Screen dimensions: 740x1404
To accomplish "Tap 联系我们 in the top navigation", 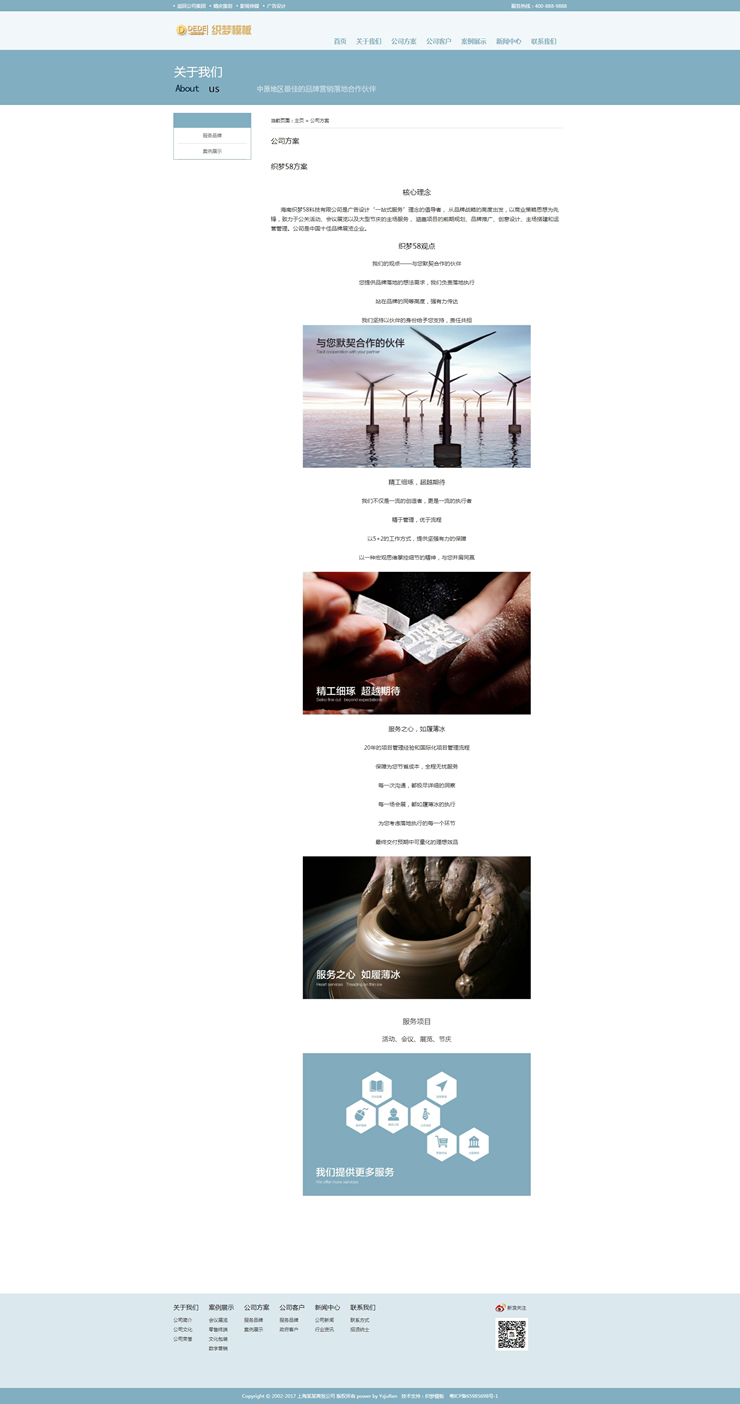I will tap(544, 42).
